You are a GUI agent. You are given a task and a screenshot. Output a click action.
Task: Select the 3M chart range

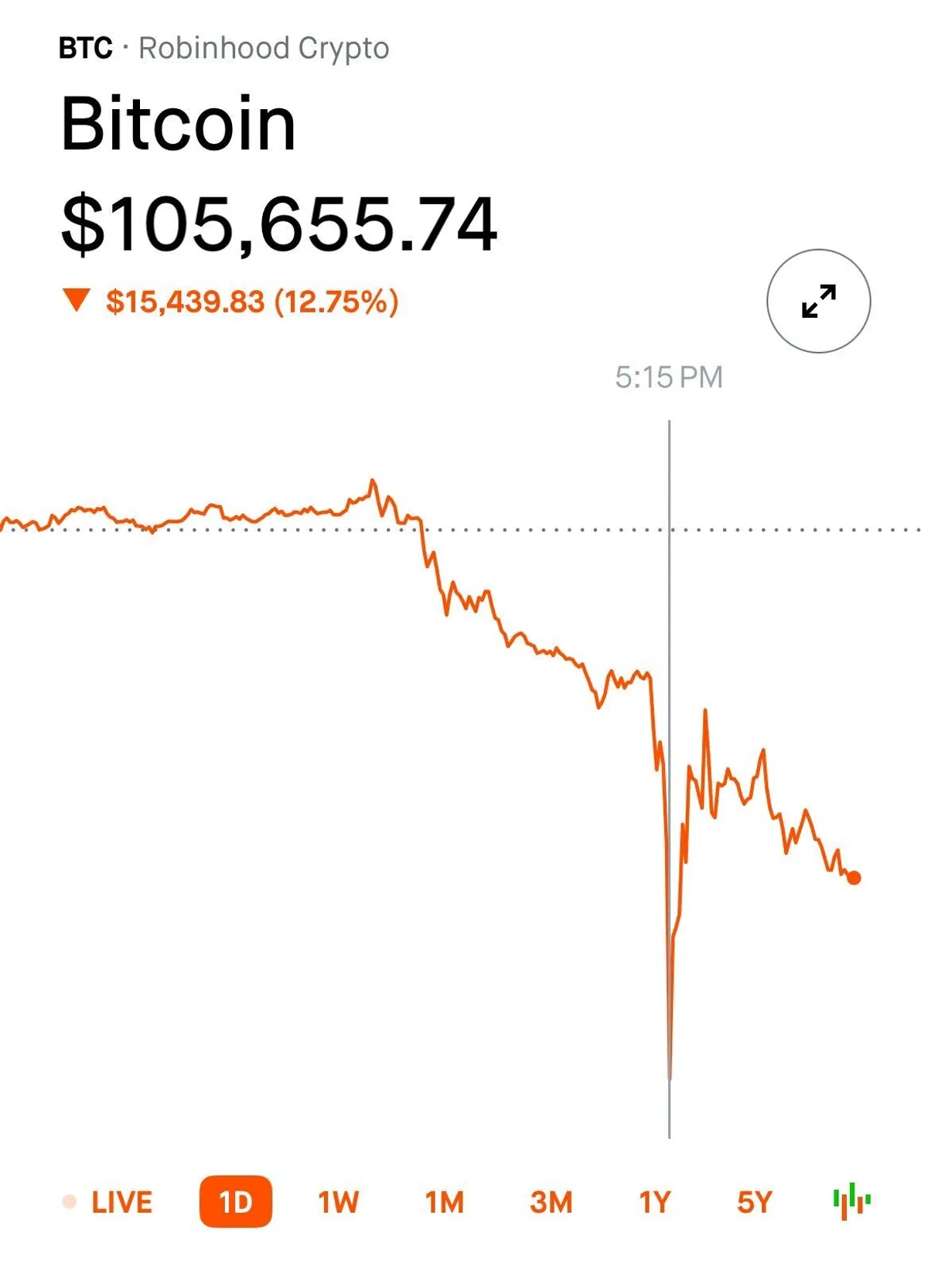click(551, 1202)
